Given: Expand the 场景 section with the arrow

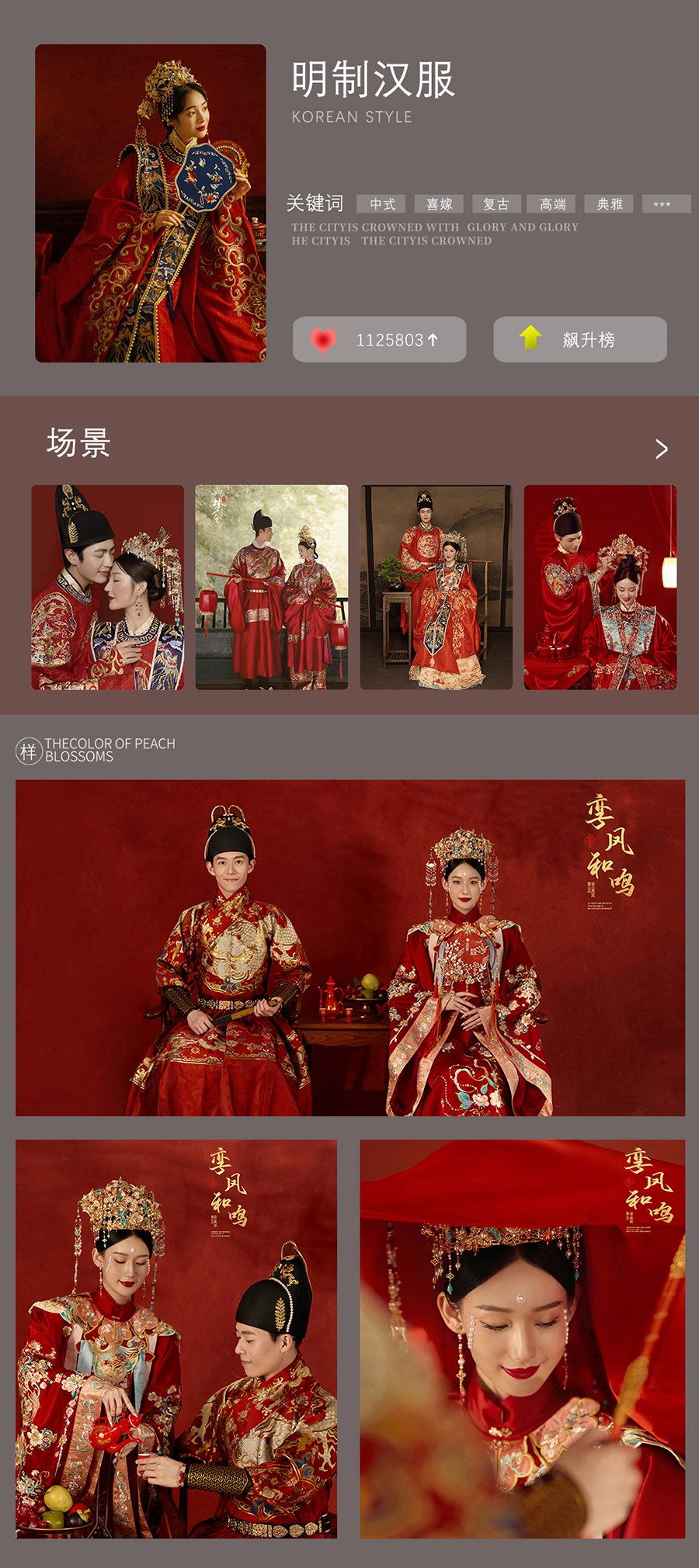Looking at the screenshot, I should pyautogui.click(x=661, y=449).
